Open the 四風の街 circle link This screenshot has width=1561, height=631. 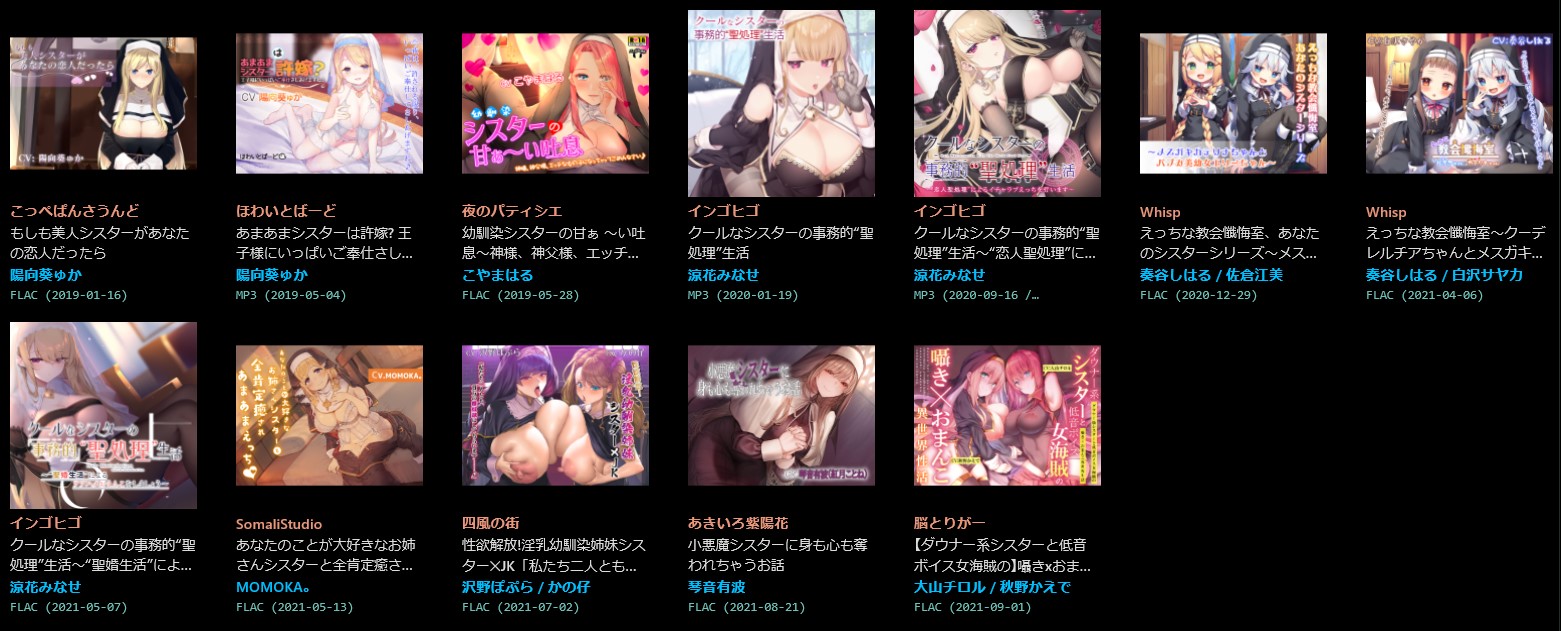click(x=490, y=523)
